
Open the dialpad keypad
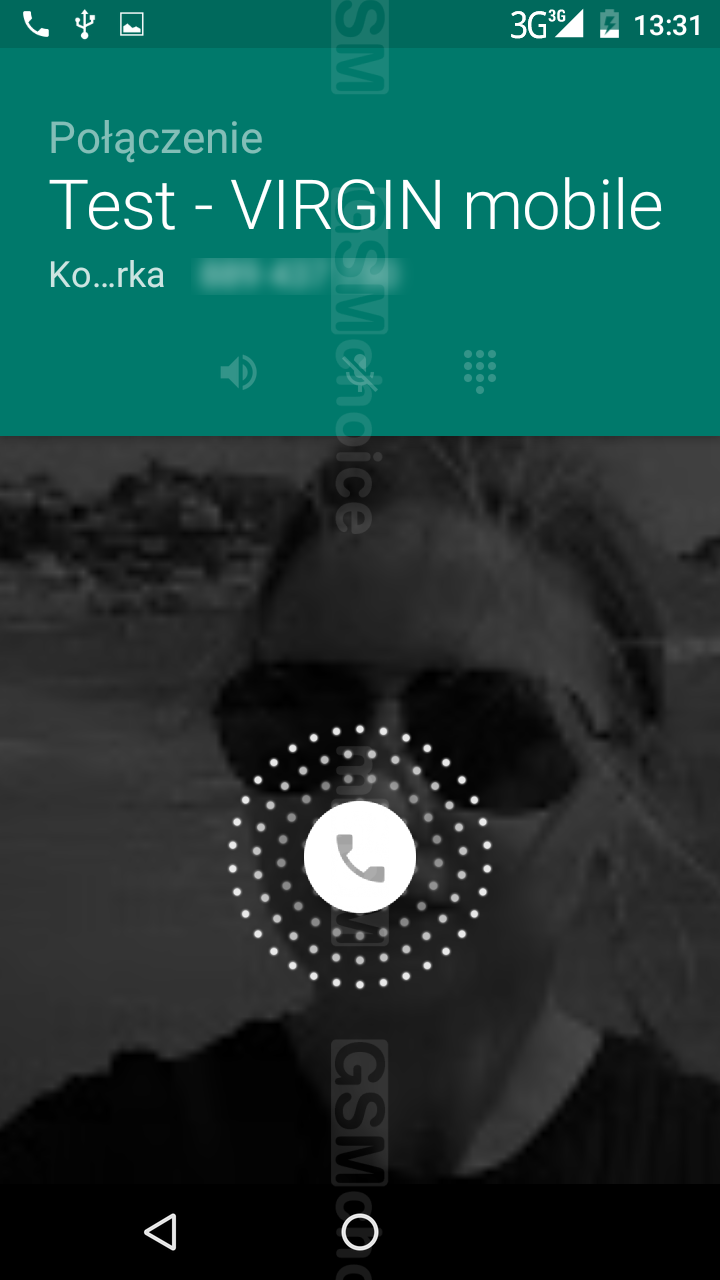tap(480, 372)
